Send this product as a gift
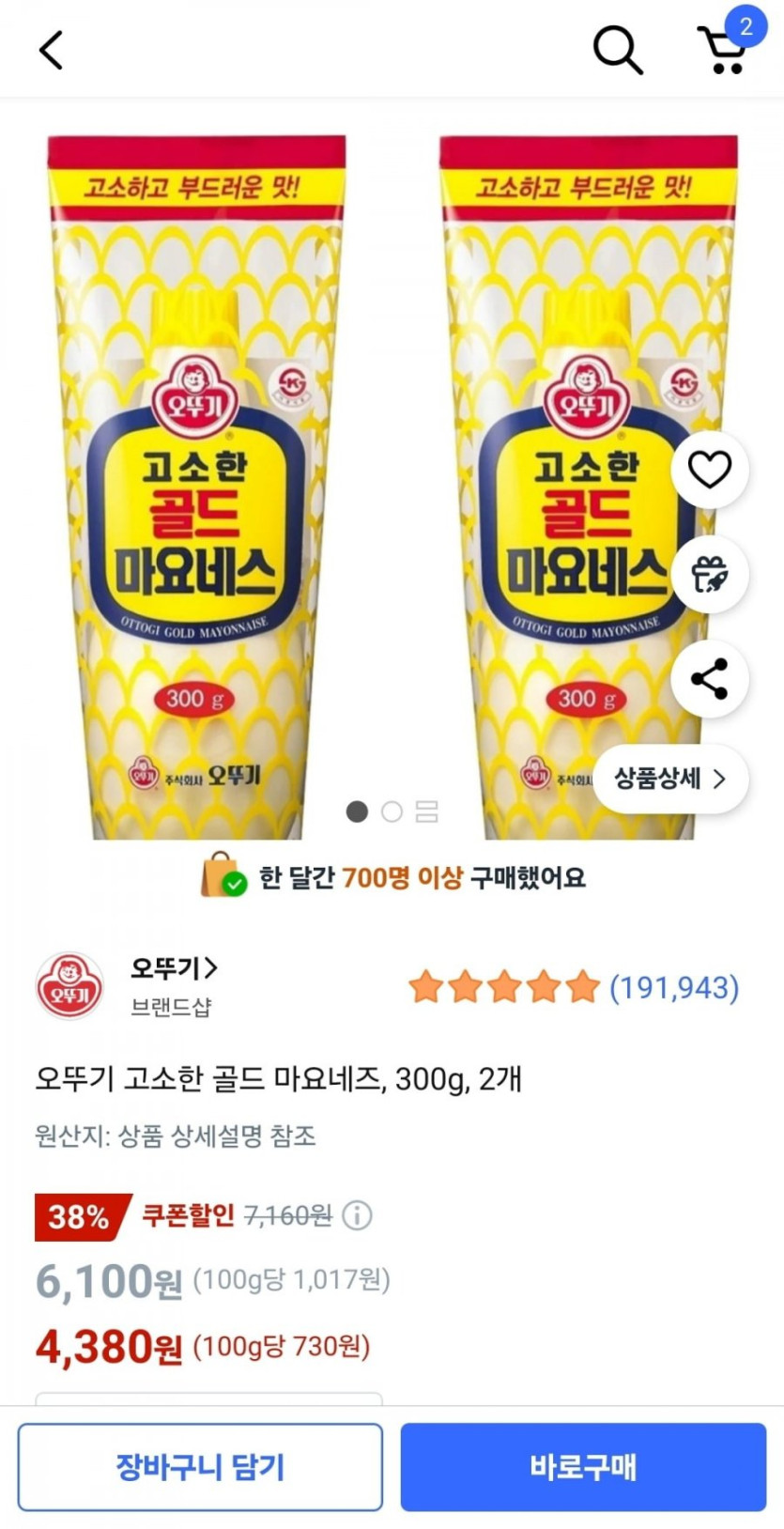Image resolution: width=784 pixels, height=1529 pixels. click(709, 574)
